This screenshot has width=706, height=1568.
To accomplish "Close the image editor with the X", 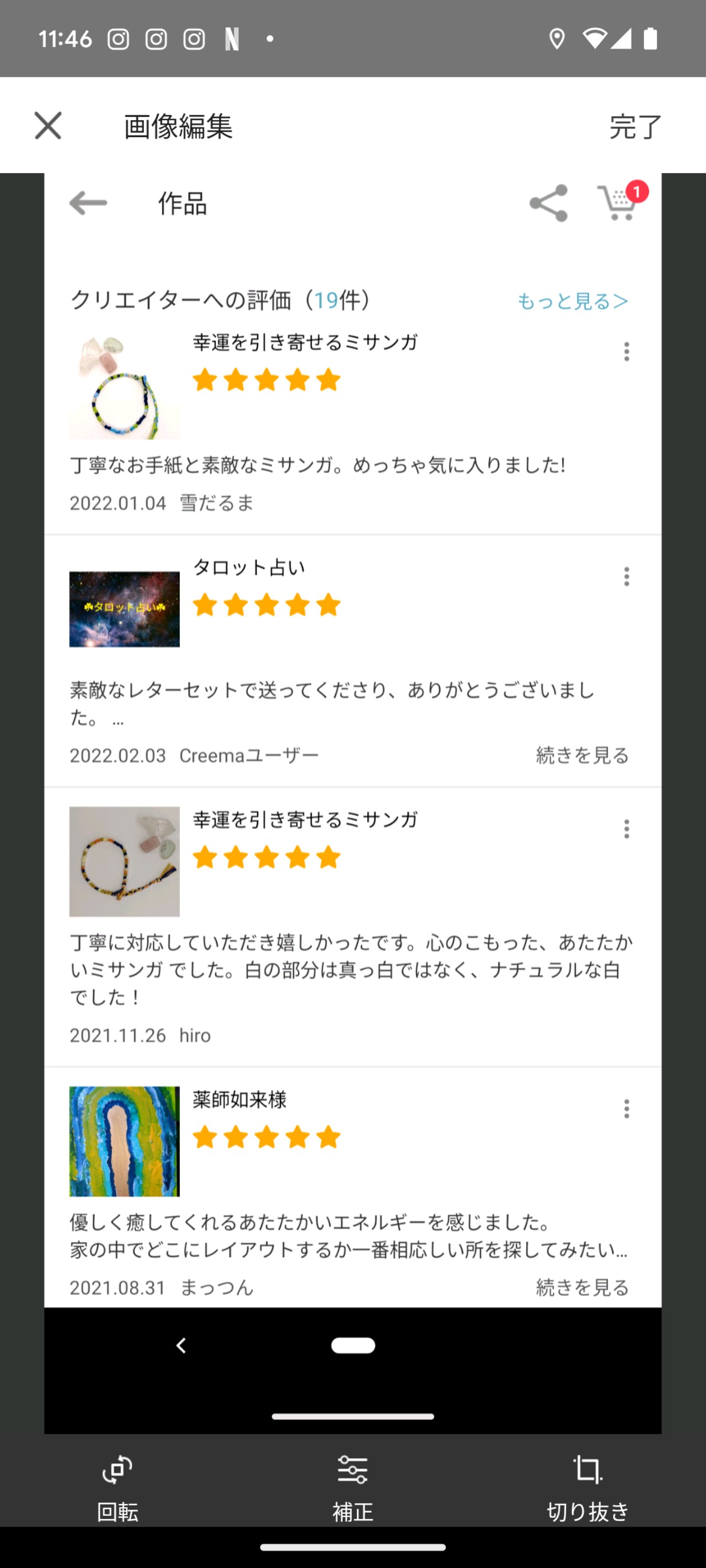I will pyautogui.click(x=48, y=126).
